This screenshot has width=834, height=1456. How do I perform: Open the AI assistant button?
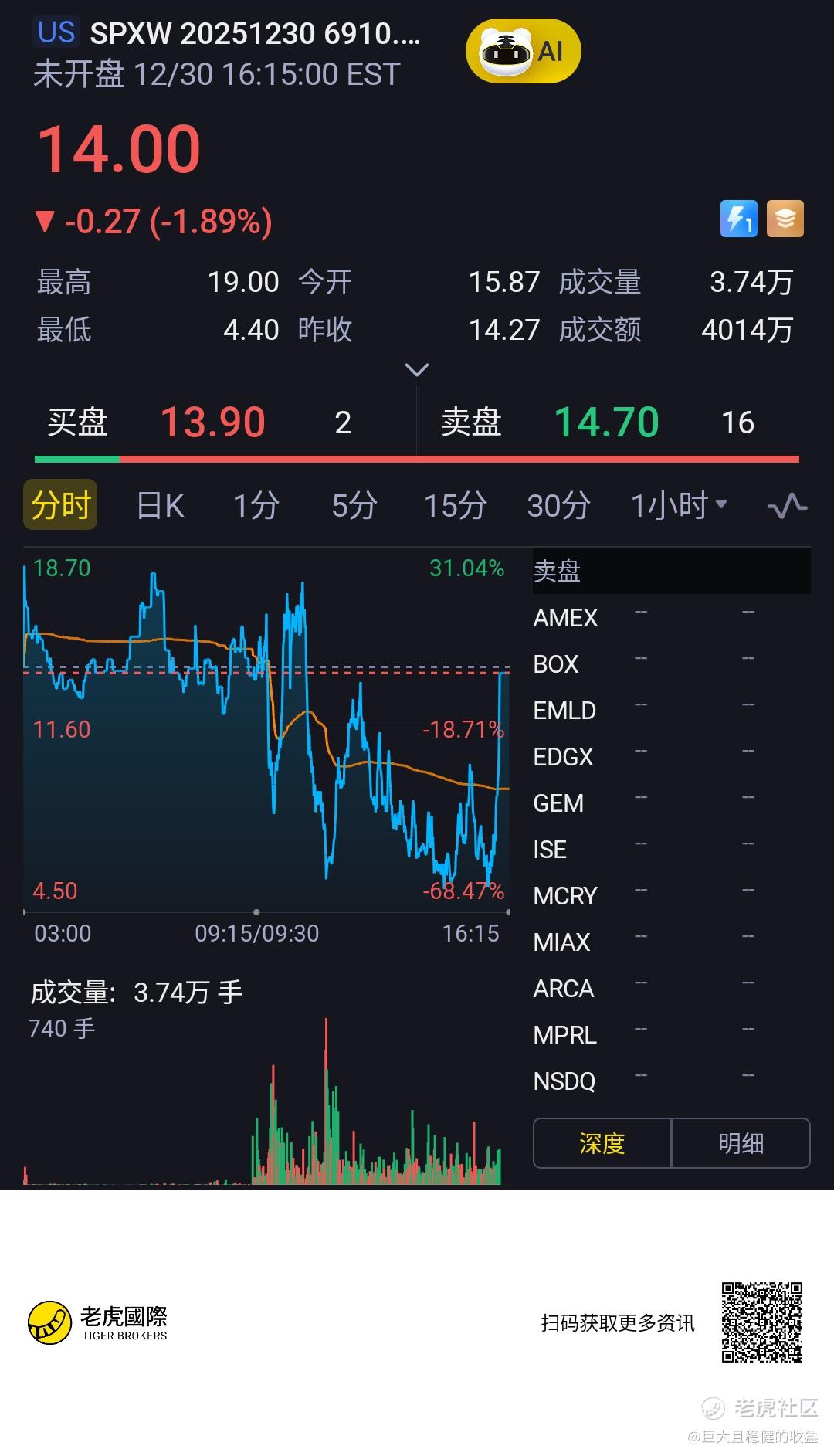coord(523,52)
